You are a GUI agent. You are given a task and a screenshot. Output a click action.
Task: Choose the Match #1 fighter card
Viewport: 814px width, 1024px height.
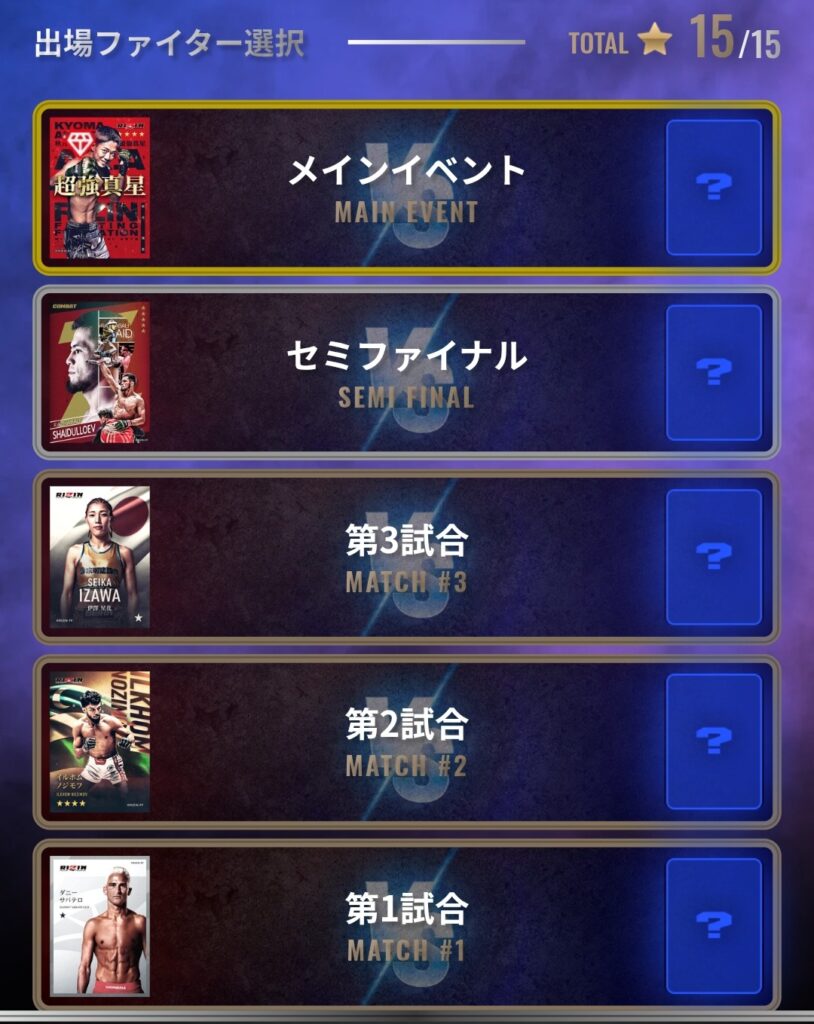100,927
